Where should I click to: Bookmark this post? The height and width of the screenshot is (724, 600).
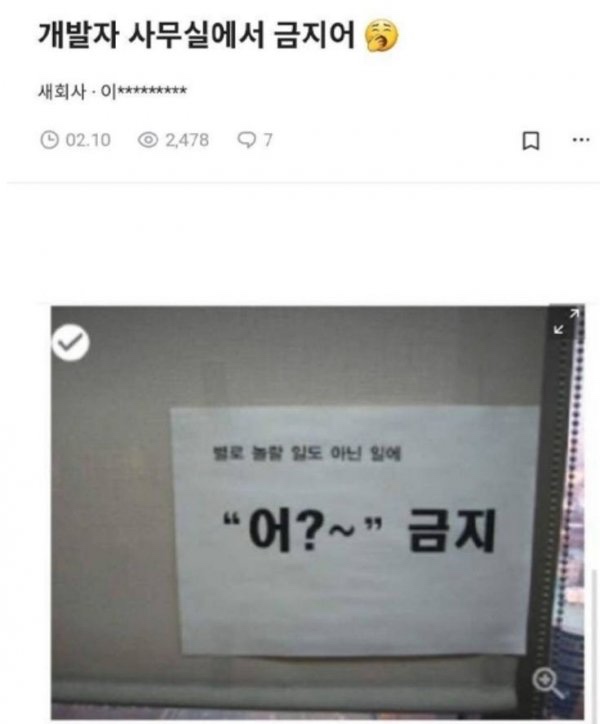click(532, 141)
